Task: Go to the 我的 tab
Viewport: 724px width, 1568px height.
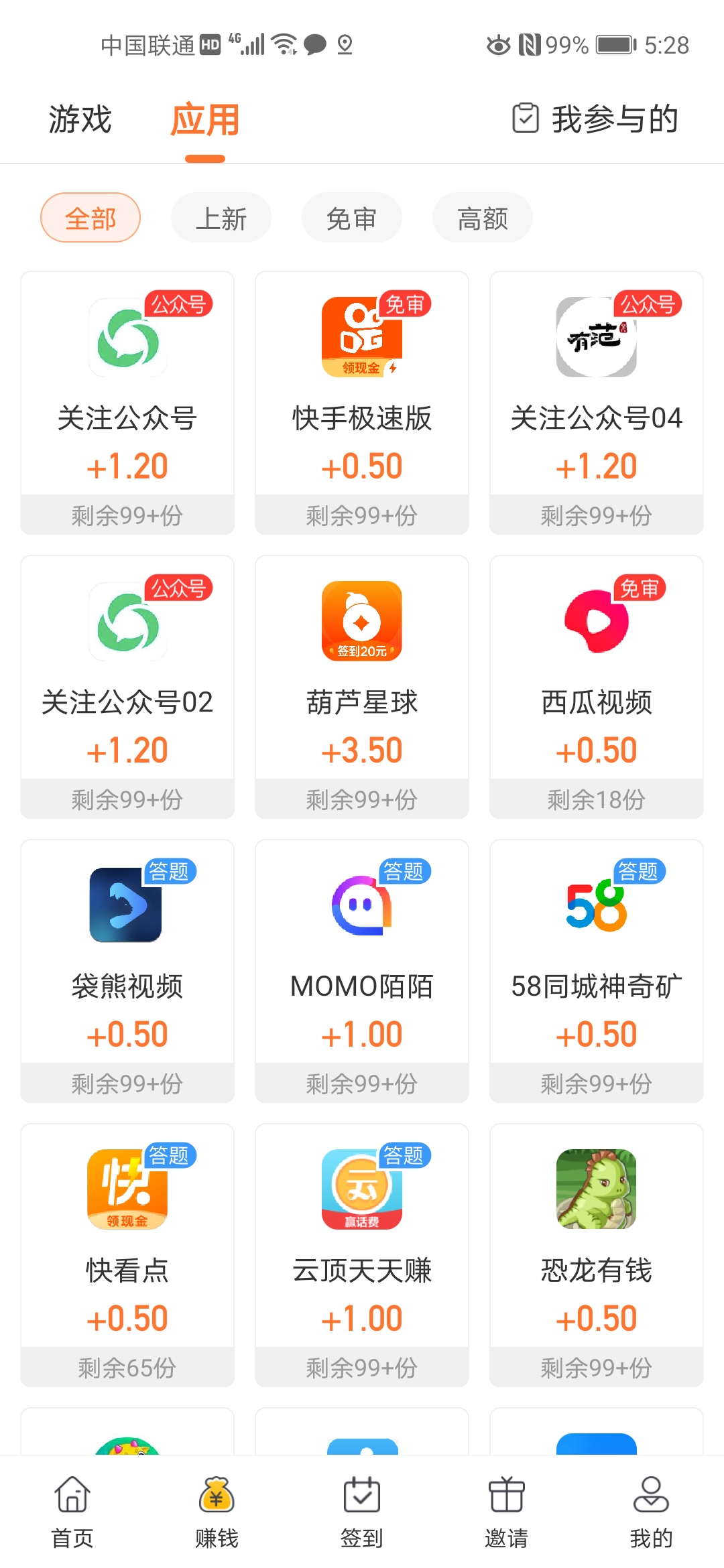Action: (651, 1512)
